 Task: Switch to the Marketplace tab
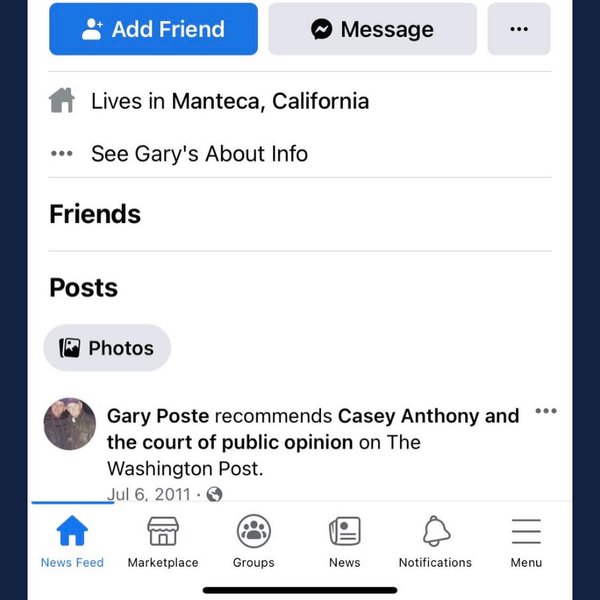point(163,542)
